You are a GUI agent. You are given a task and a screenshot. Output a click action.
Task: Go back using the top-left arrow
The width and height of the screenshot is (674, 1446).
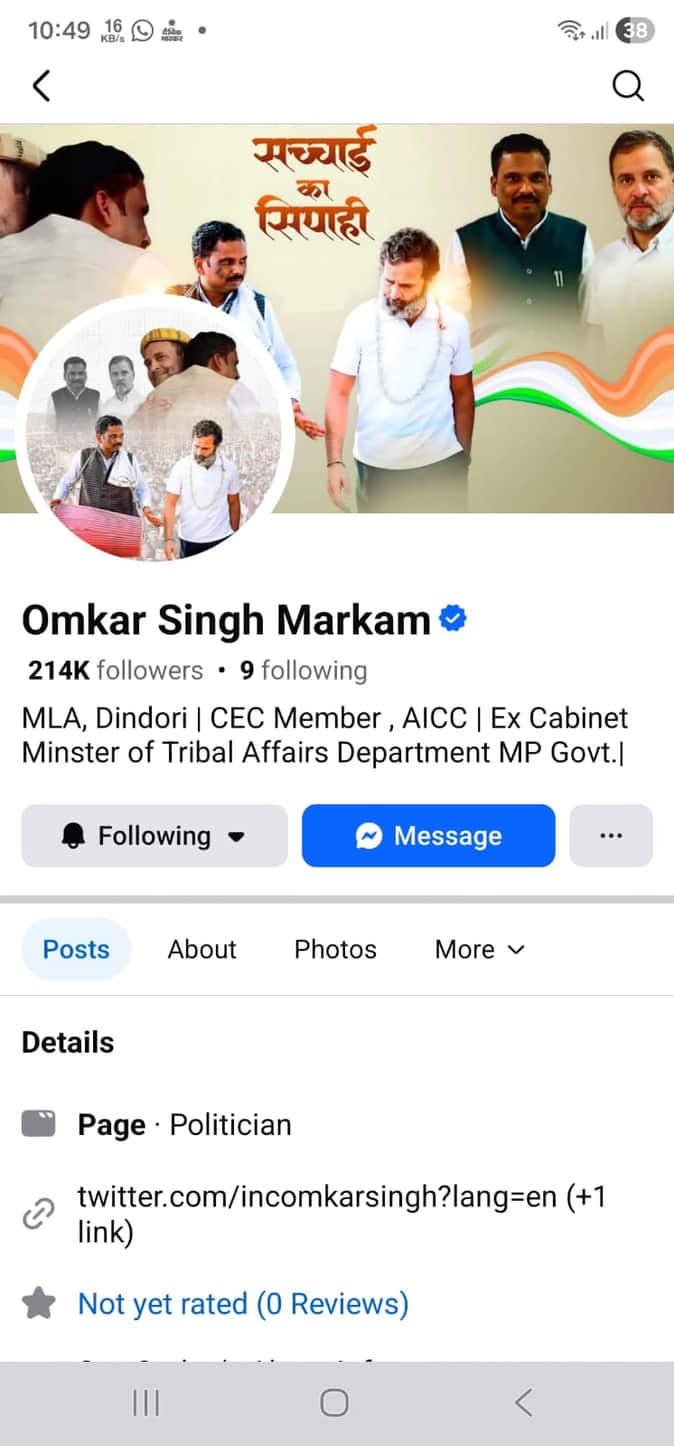[41, 86]
